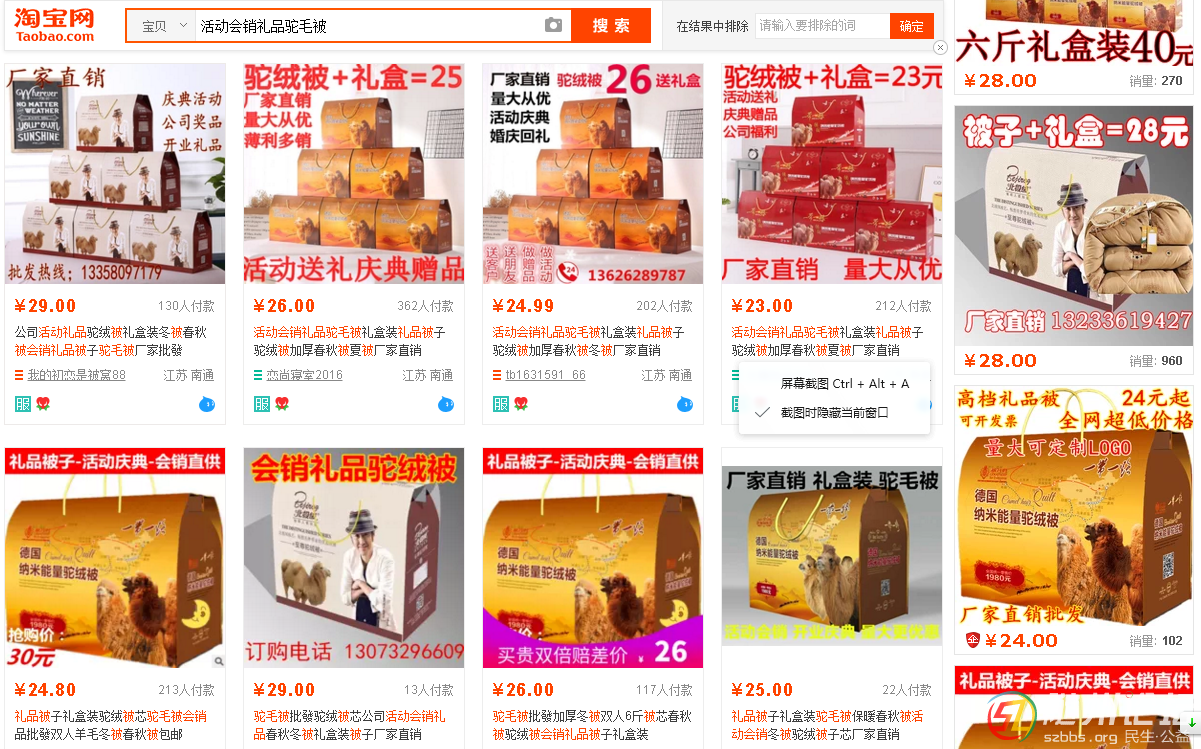Viewport: 1201px width, 749px height.
Task: Tap the 确定 confirm button
Action: pyautogui.click(x=911, y=26)
